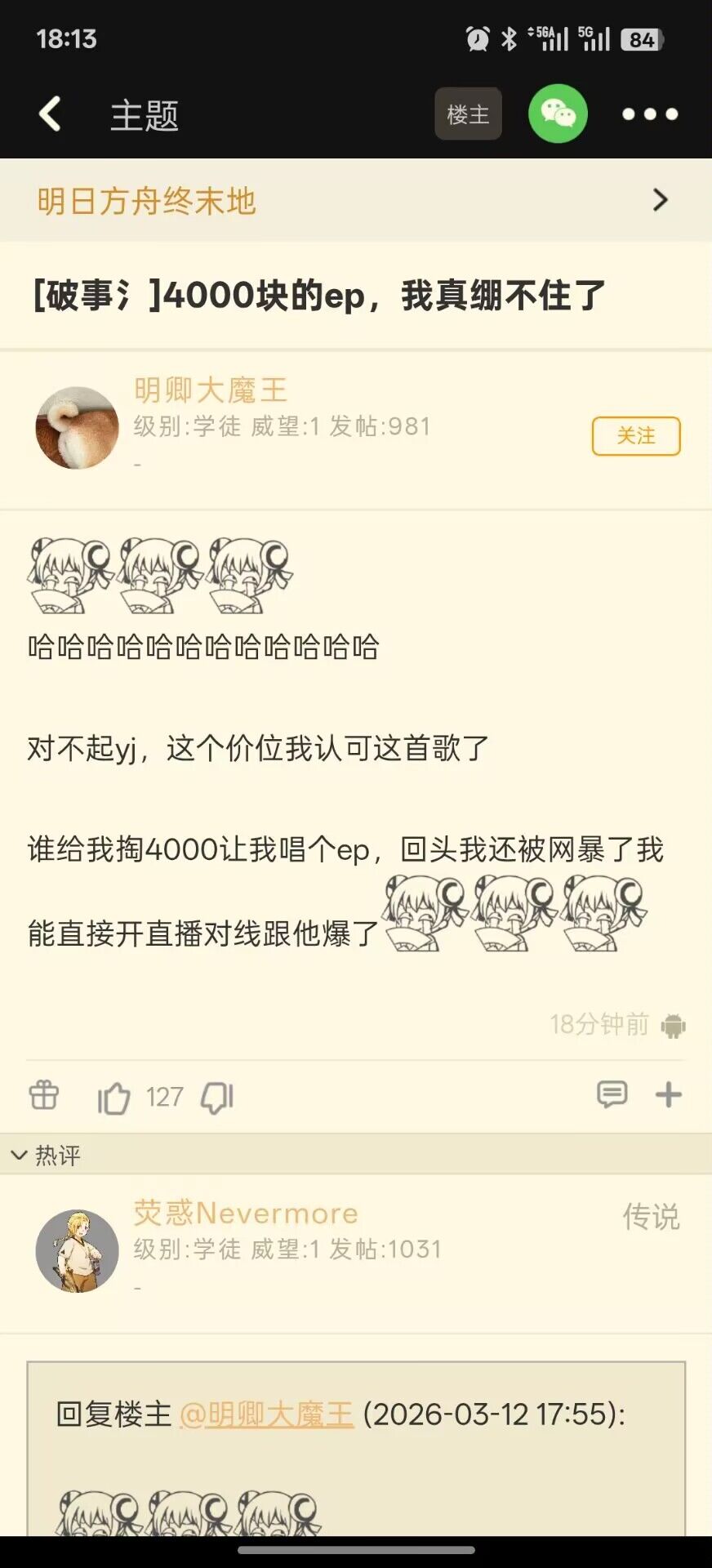
Task: Go back with the top-left arrow
Action: [51, 114]
